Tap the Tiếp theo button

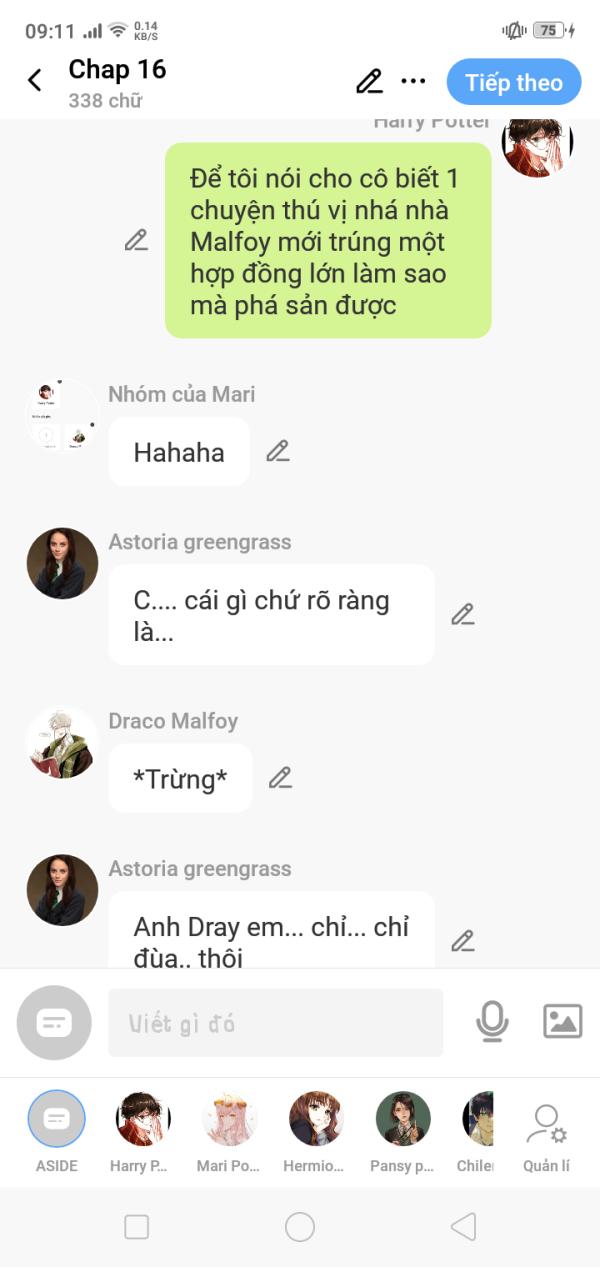[513, 82]
